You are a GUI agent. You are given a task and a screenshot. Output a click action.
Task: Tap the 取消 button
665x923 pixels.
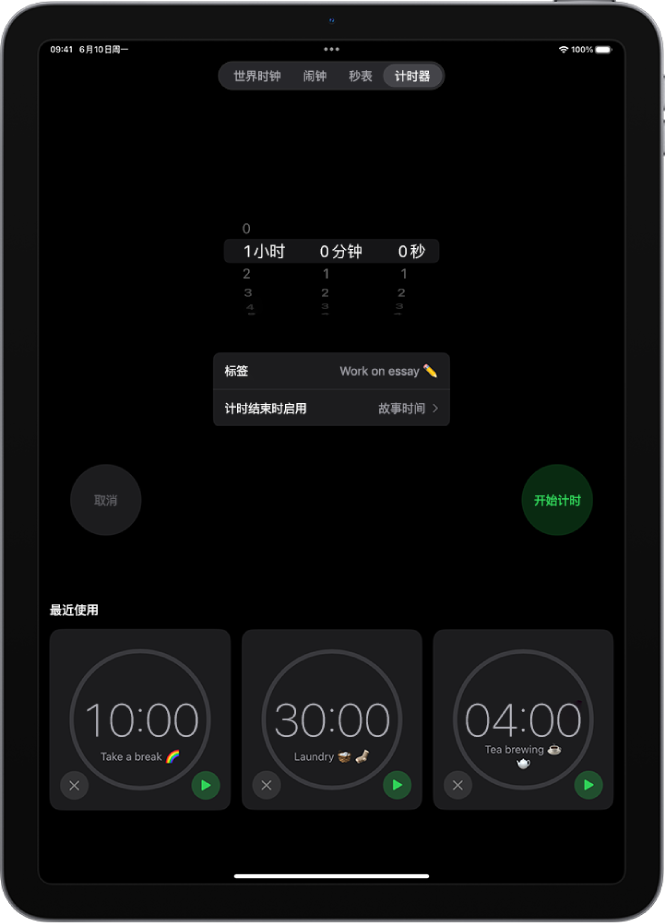coord(106,500)
